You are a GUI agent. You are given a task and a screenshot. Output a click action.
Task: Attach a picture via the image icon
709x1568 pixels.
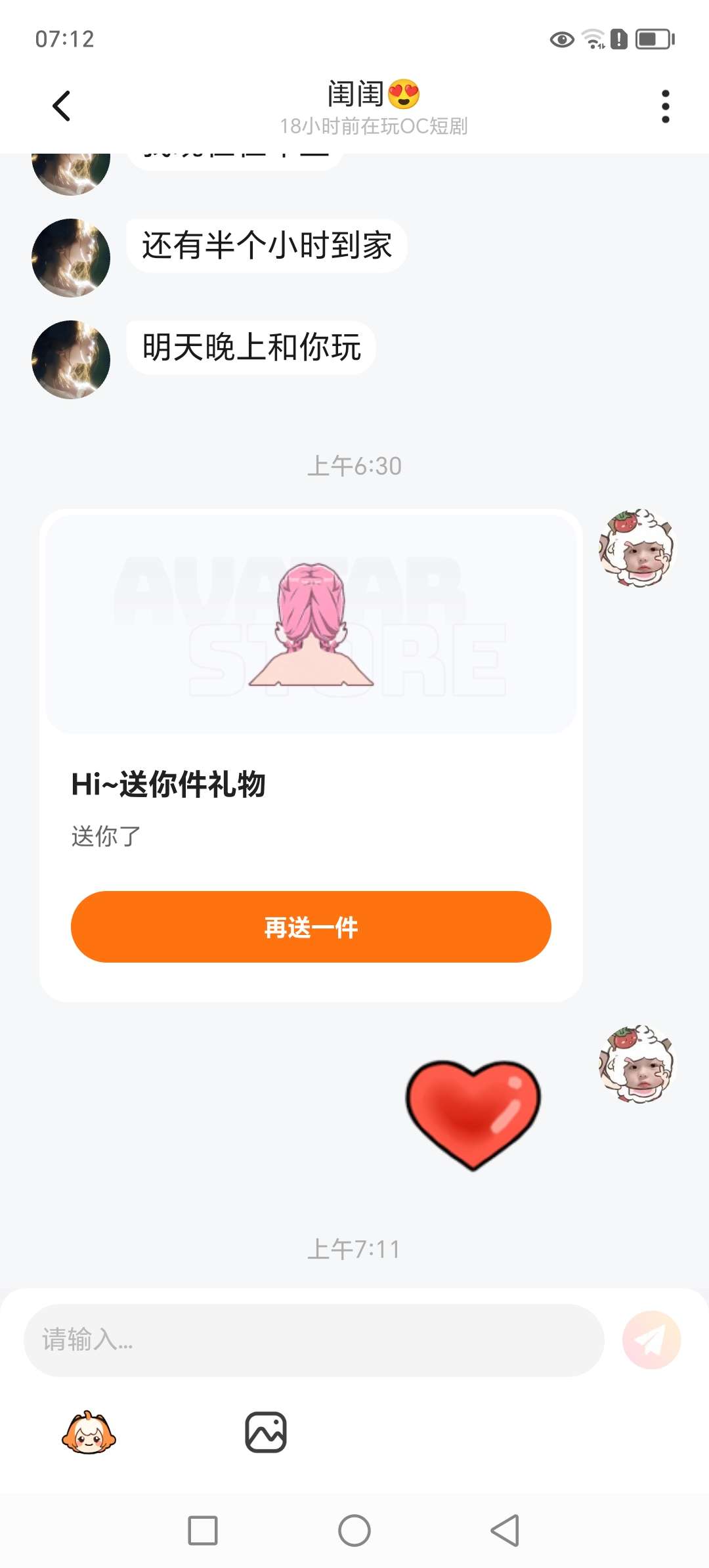pos(266,1432)
